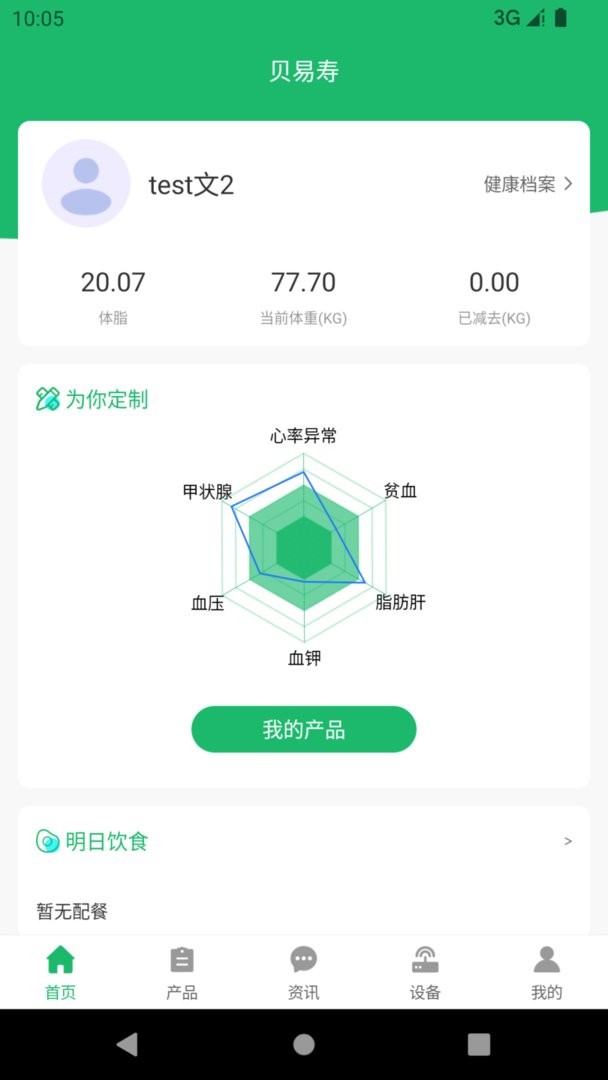Switch to the 产品 tab
Screen dimensions: 608x1080
pos(182,973)
